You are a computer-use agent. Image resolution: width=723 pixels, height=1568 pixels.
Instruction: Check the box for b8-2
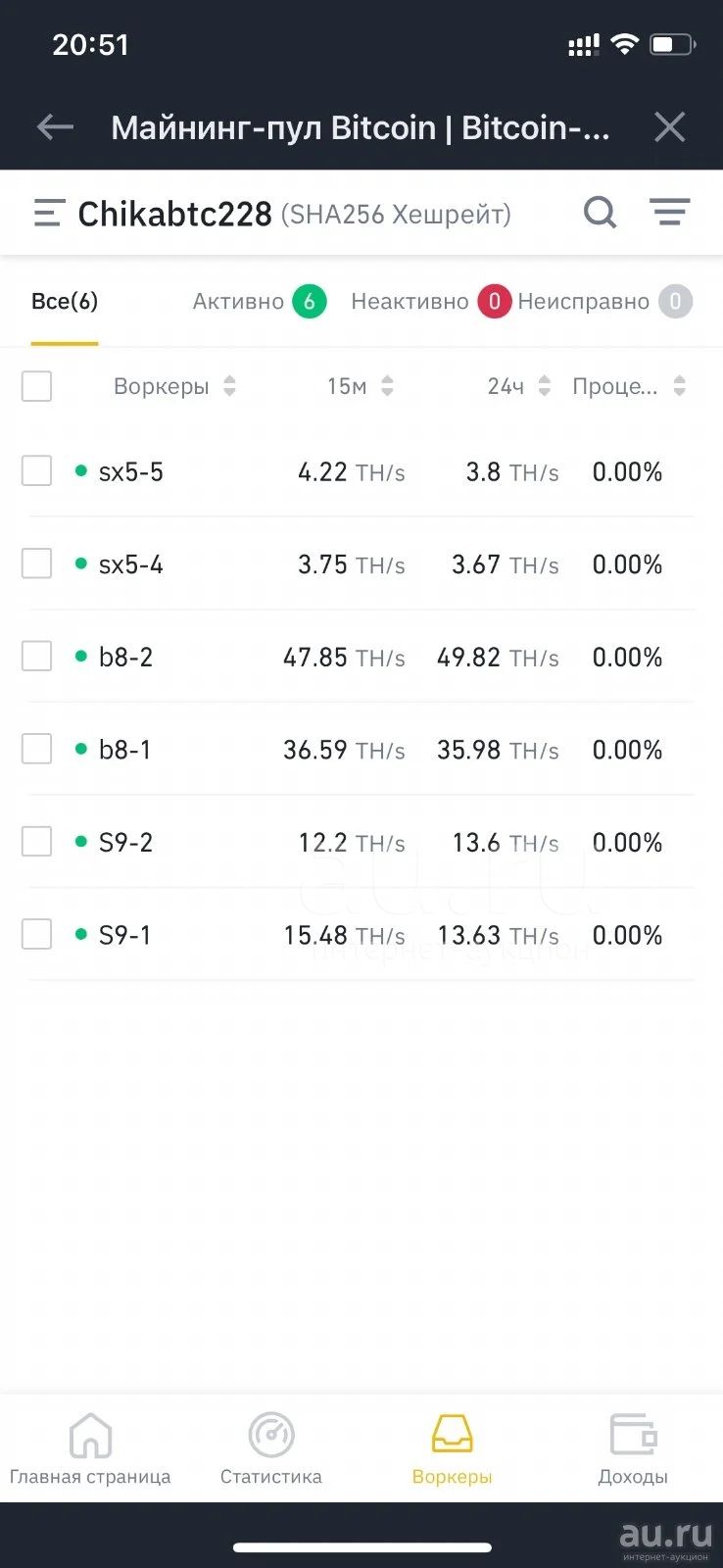(36, 656)
